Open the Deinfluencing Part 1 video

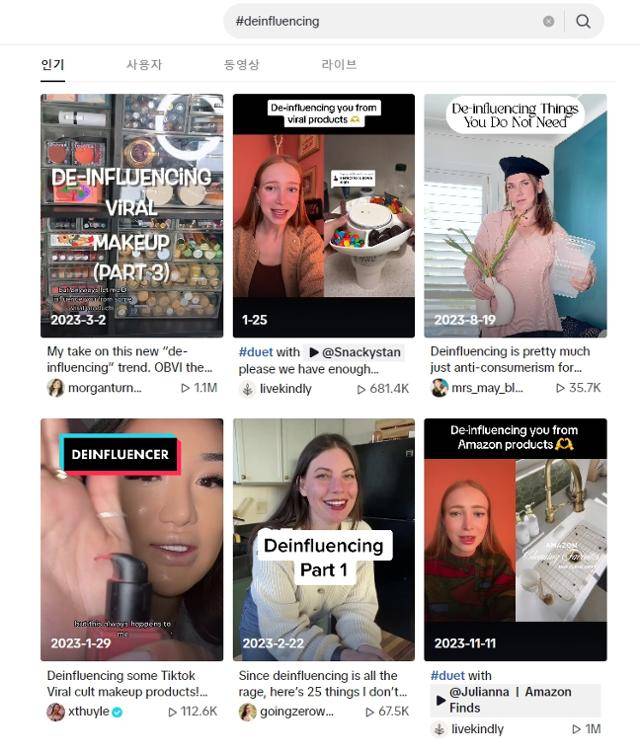click(323, 539)
